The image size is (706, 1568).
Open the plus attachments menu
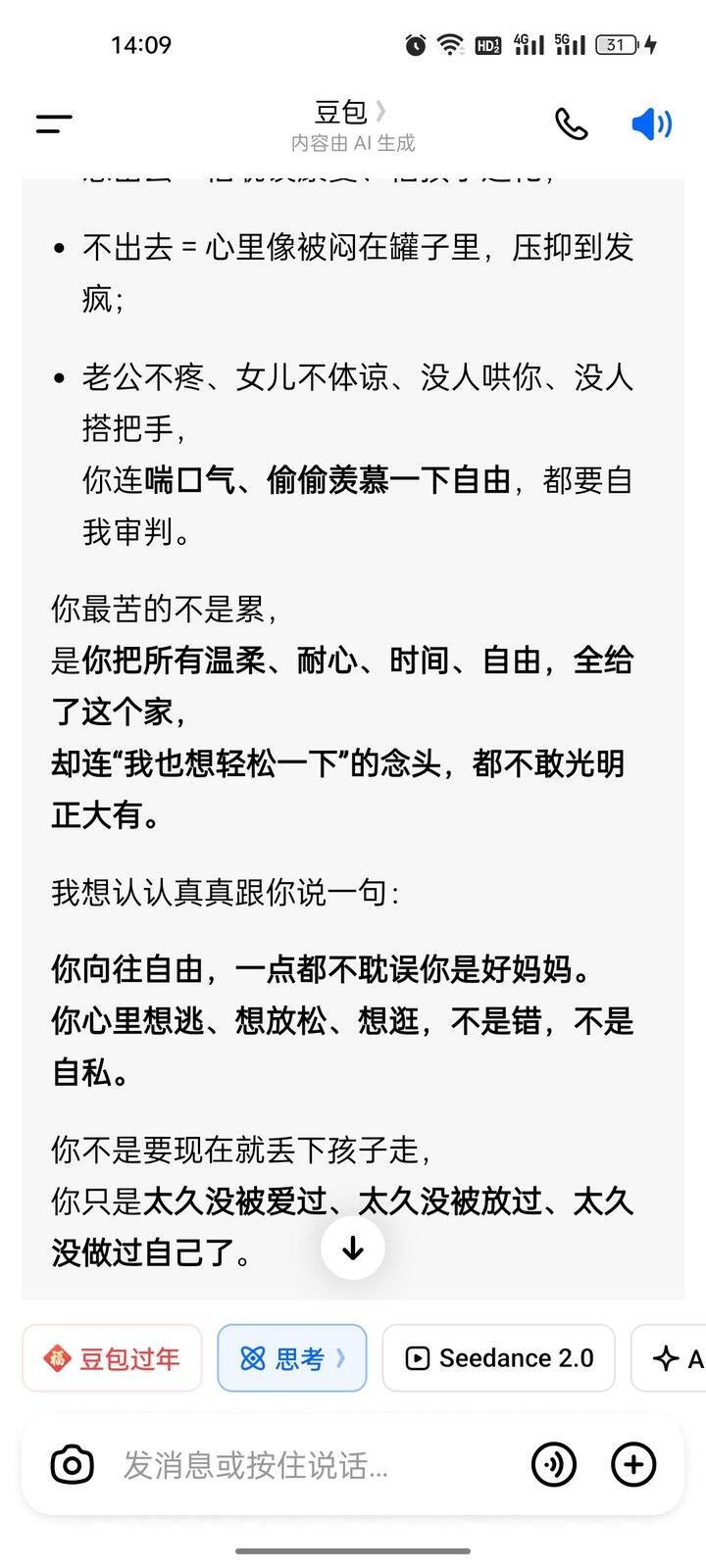(633, 1465)
